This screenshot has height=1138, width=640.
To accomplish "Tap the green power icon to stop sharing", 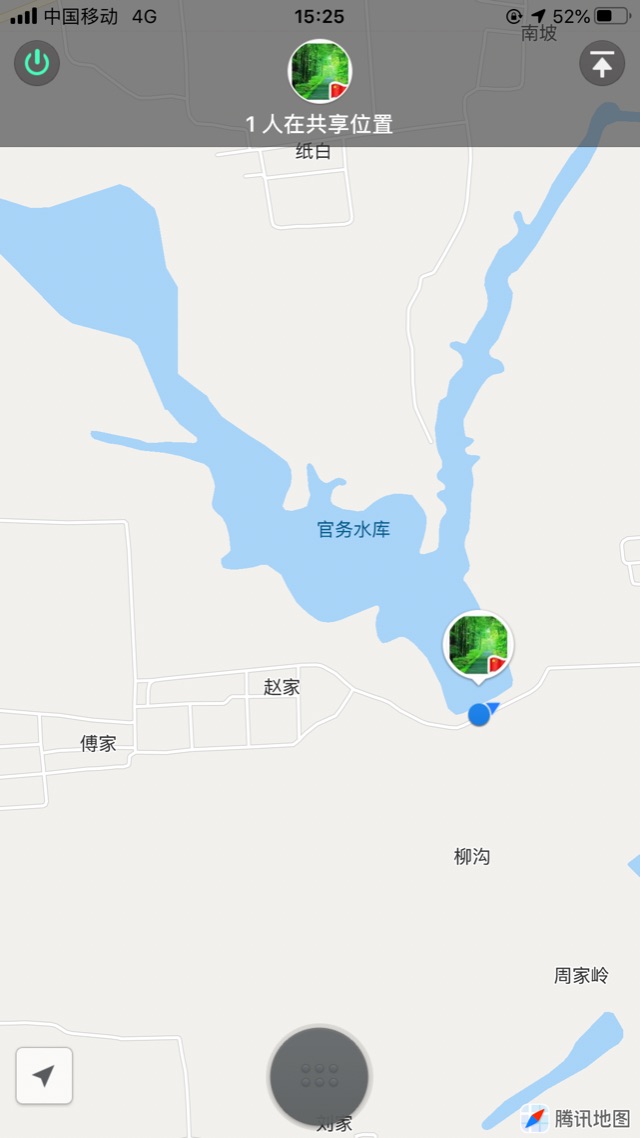I will coord(37,64).
